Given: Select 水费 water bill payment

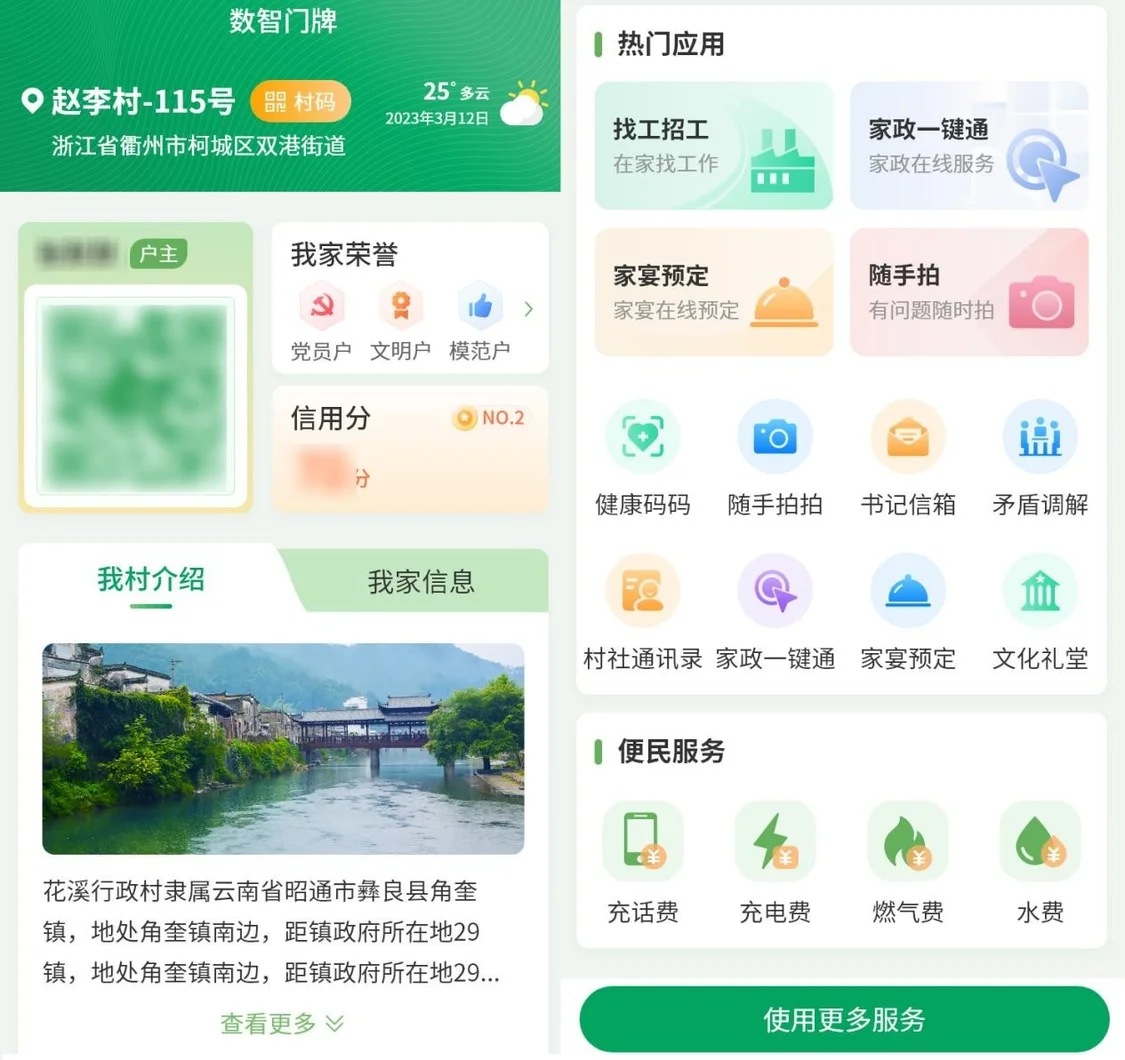Looking at the screenshot, I should (x=1040, y=842).
